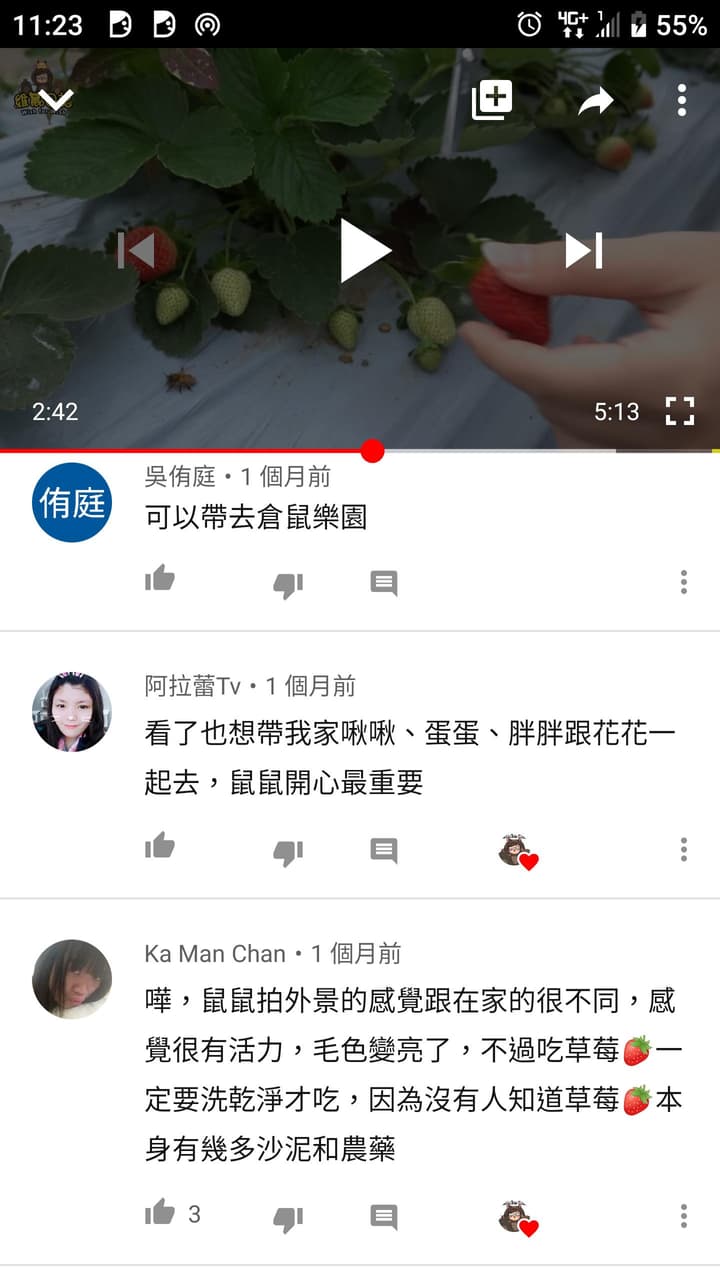This screenshot has height=1280, width=720.
Task: Add video to a playlist
Action: click(492, 100)
